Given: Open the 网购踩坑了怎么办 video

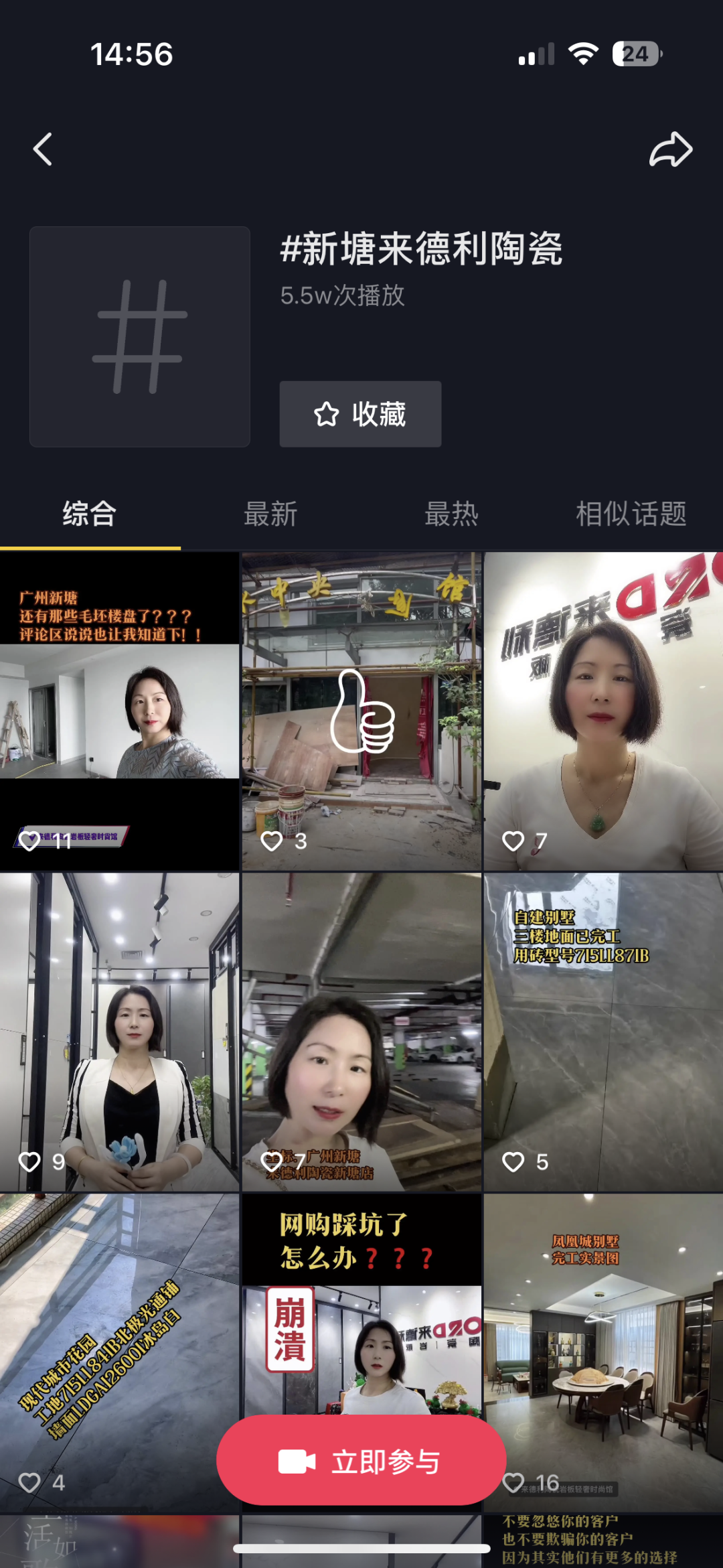Looking at the screenshot, I should coord(361,1306).
